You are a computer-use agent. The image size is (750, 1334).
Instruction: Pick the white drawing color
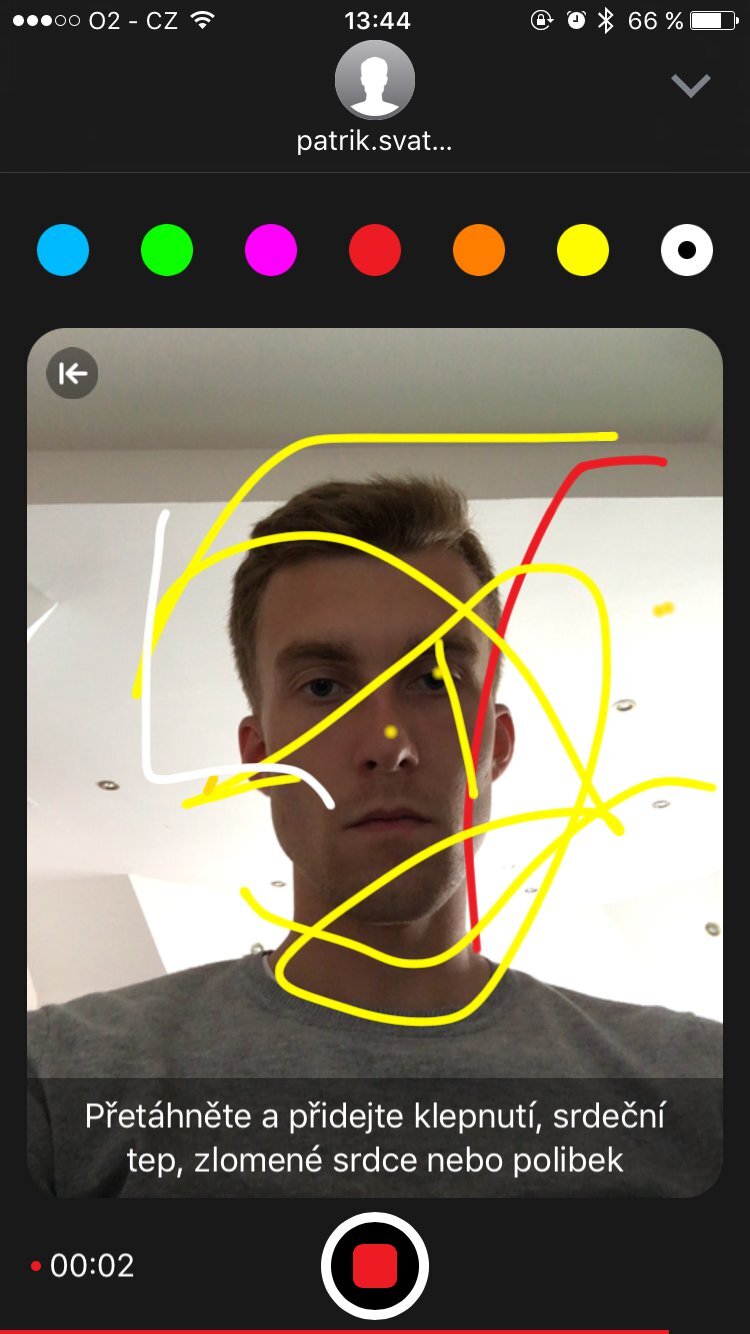click(x=687, y=250)
